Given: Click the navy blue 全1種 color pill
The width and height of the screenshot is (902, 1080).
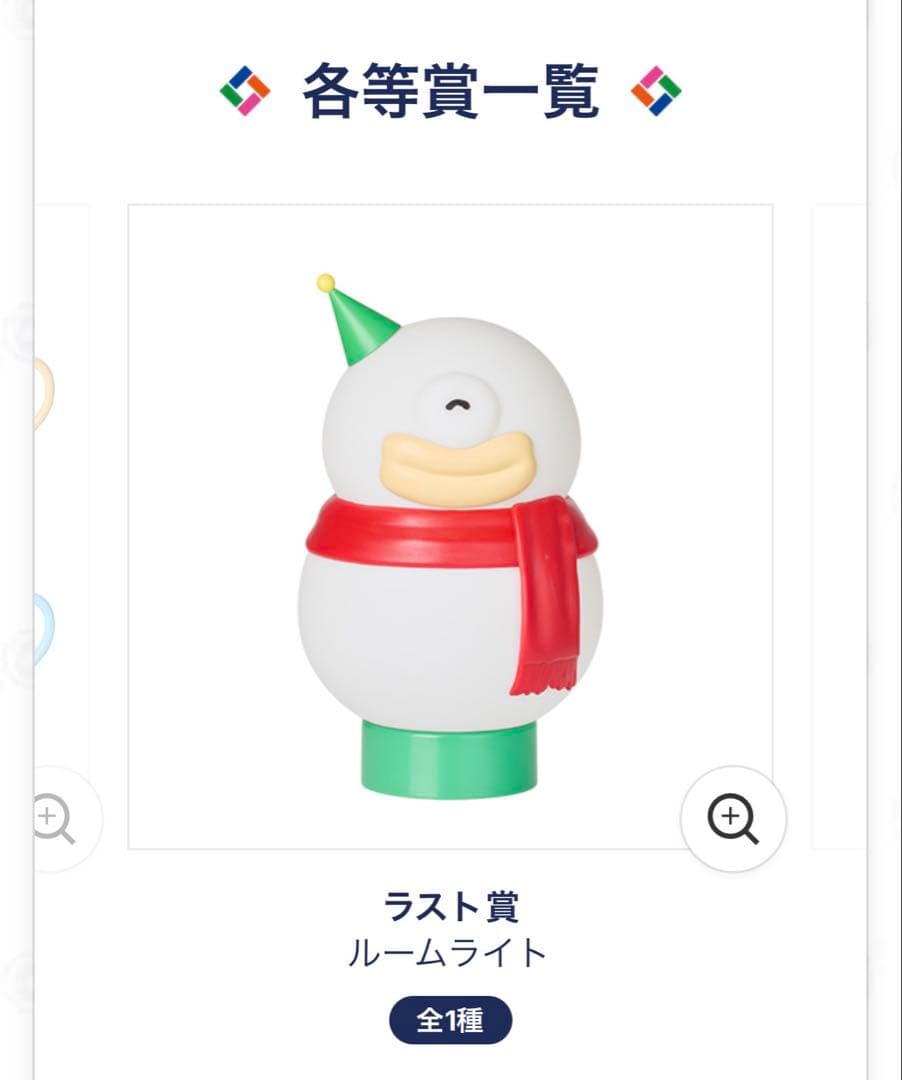Looking at the screenshot, I should coord(451,1019).
